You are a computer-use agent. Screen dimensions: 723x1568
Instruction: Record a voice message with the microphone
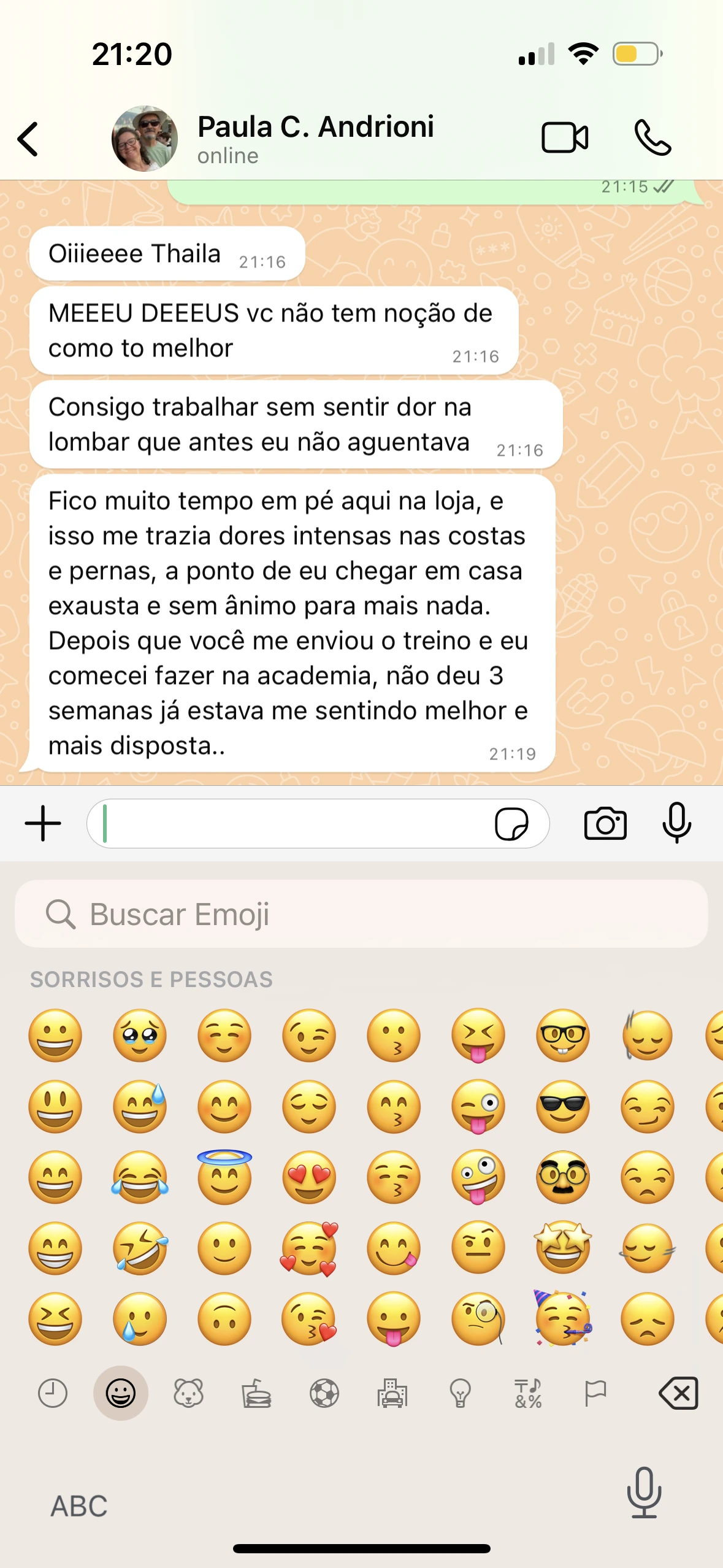pos(676,823)
